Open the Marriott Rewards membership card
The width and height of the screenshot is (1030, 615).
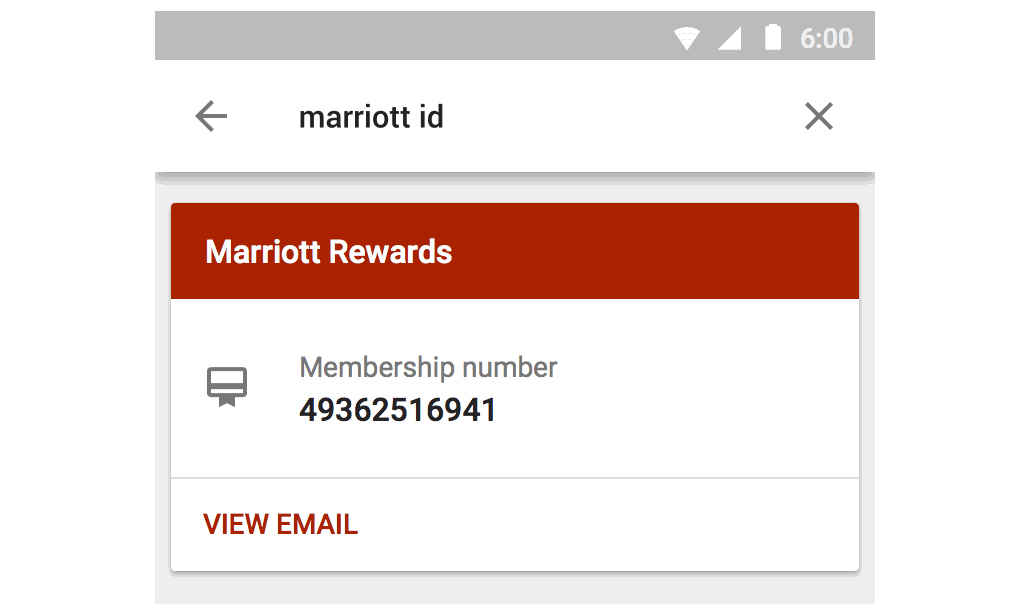[514, 388]
